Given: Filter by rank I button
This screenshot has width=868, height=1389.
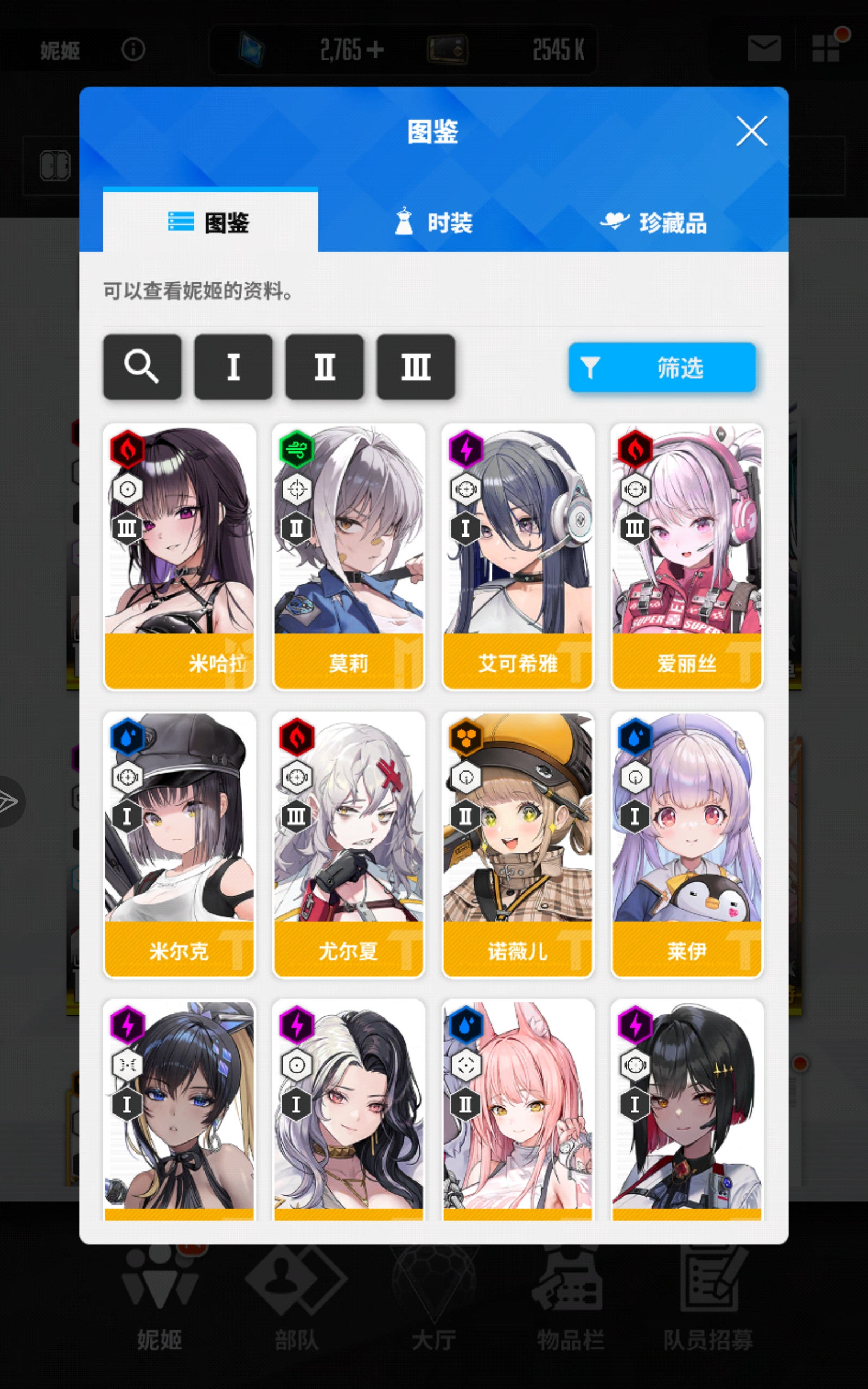Looking at the screenshot, I should pyautogui.click(x=233, y=367).
